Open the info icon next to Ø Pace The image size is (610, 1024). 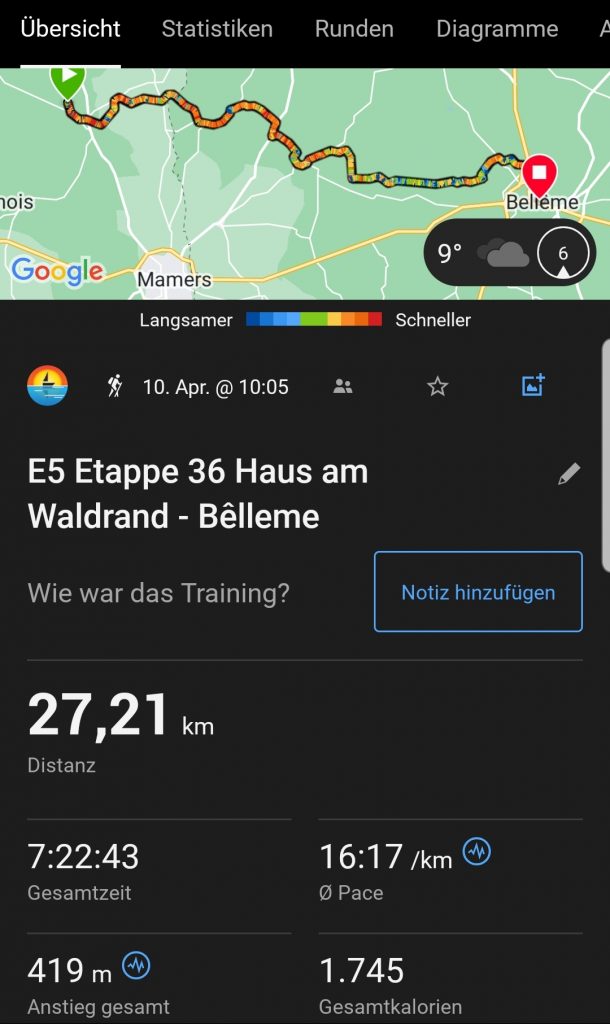coord(477,853)
